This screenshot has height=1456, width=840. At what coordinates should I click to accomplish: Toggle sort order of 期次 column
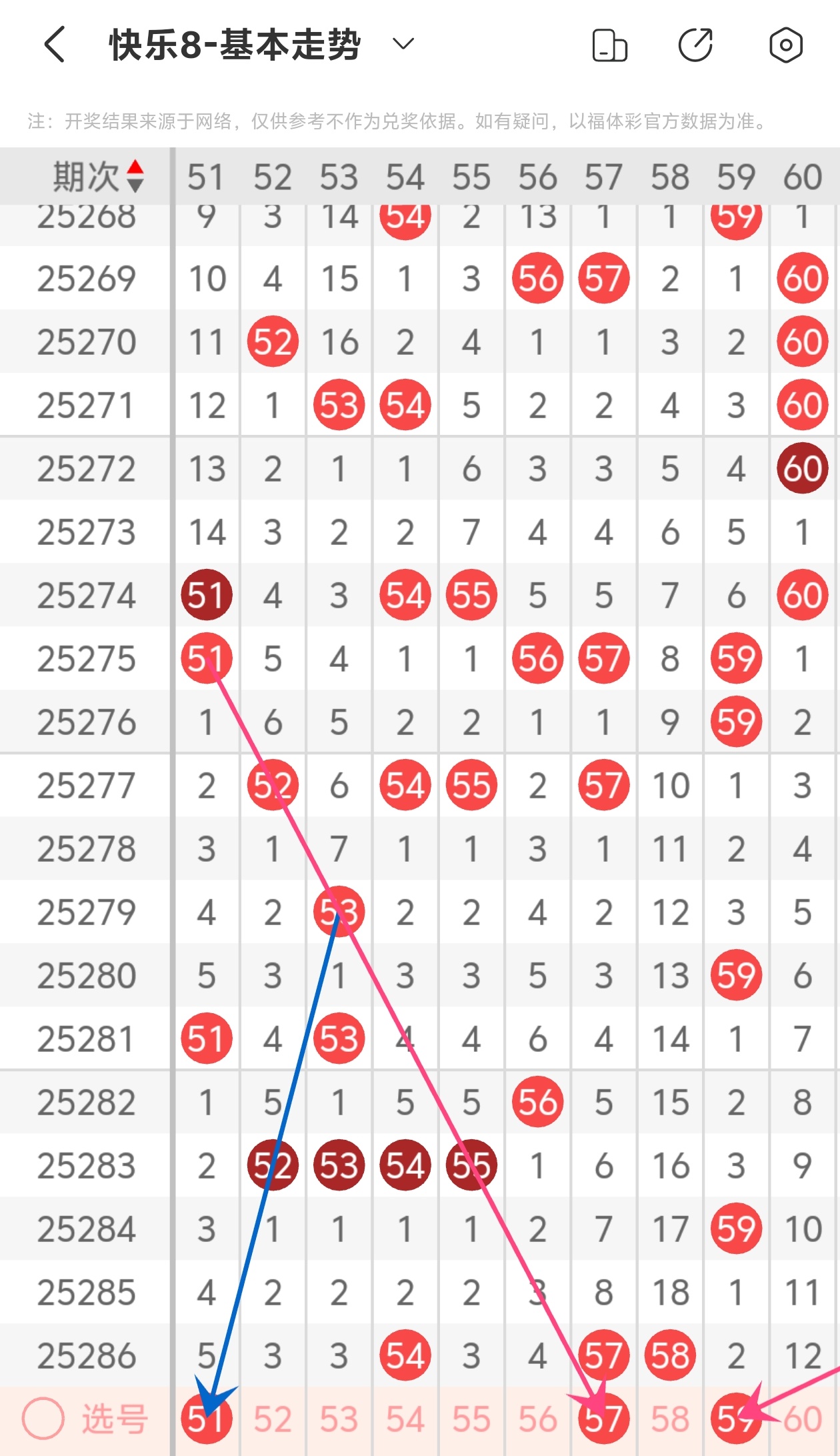135,176
